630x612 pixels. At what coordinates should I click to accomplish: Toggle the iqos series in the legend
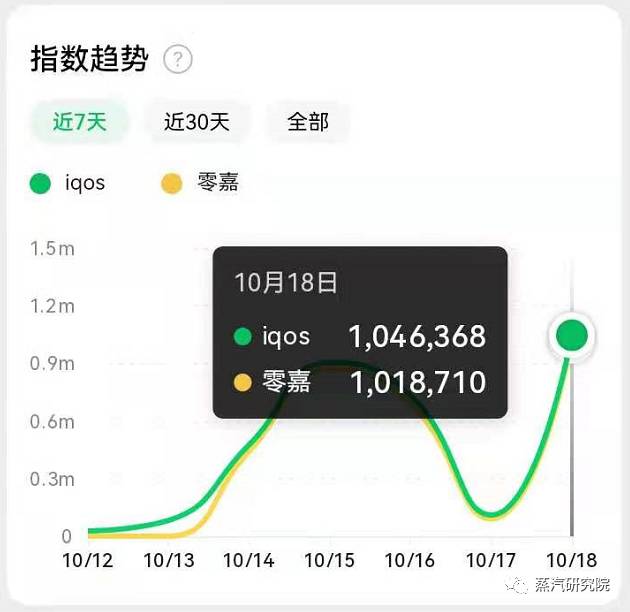(x=68, y=183)
